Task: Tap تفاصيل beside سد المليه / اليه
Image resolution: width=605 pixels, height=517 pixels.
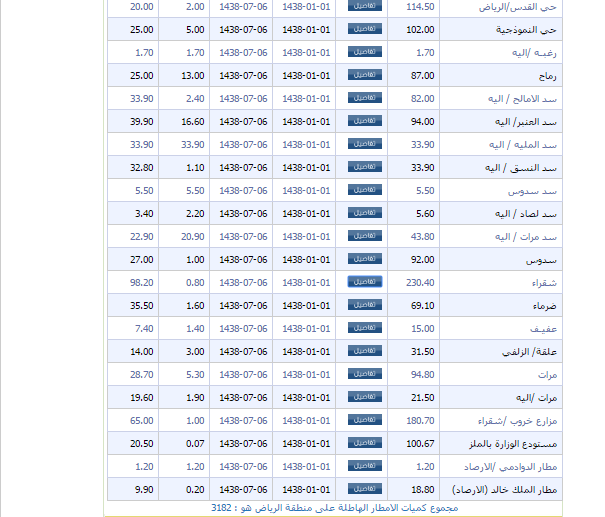Action: 364,143
